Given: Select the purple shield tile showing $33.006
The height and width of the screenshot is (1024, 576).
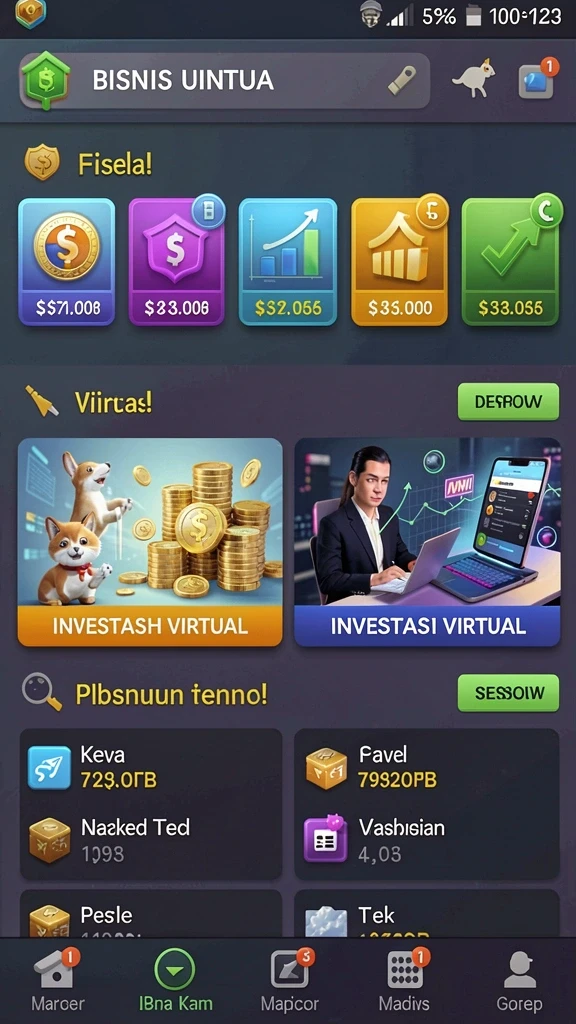Looking at the screenshot, I should (176, 262).
